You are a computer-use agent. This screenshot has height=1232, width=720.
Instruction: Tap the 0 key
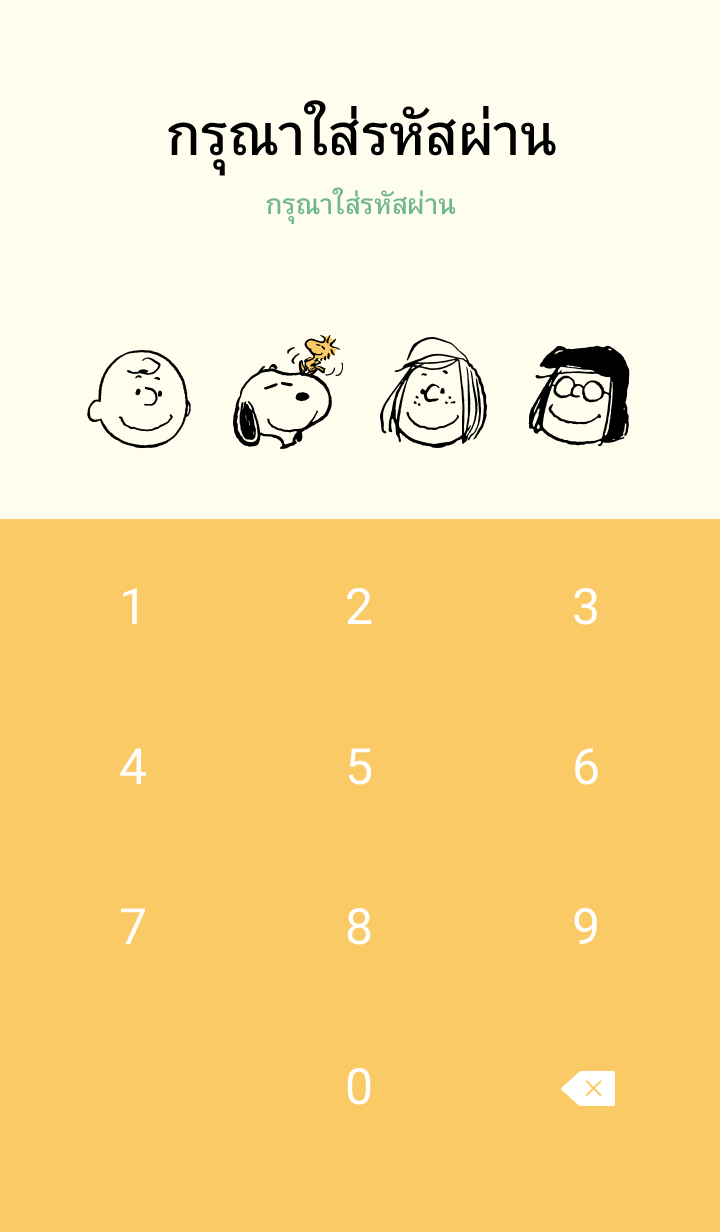pos(359,1087)
